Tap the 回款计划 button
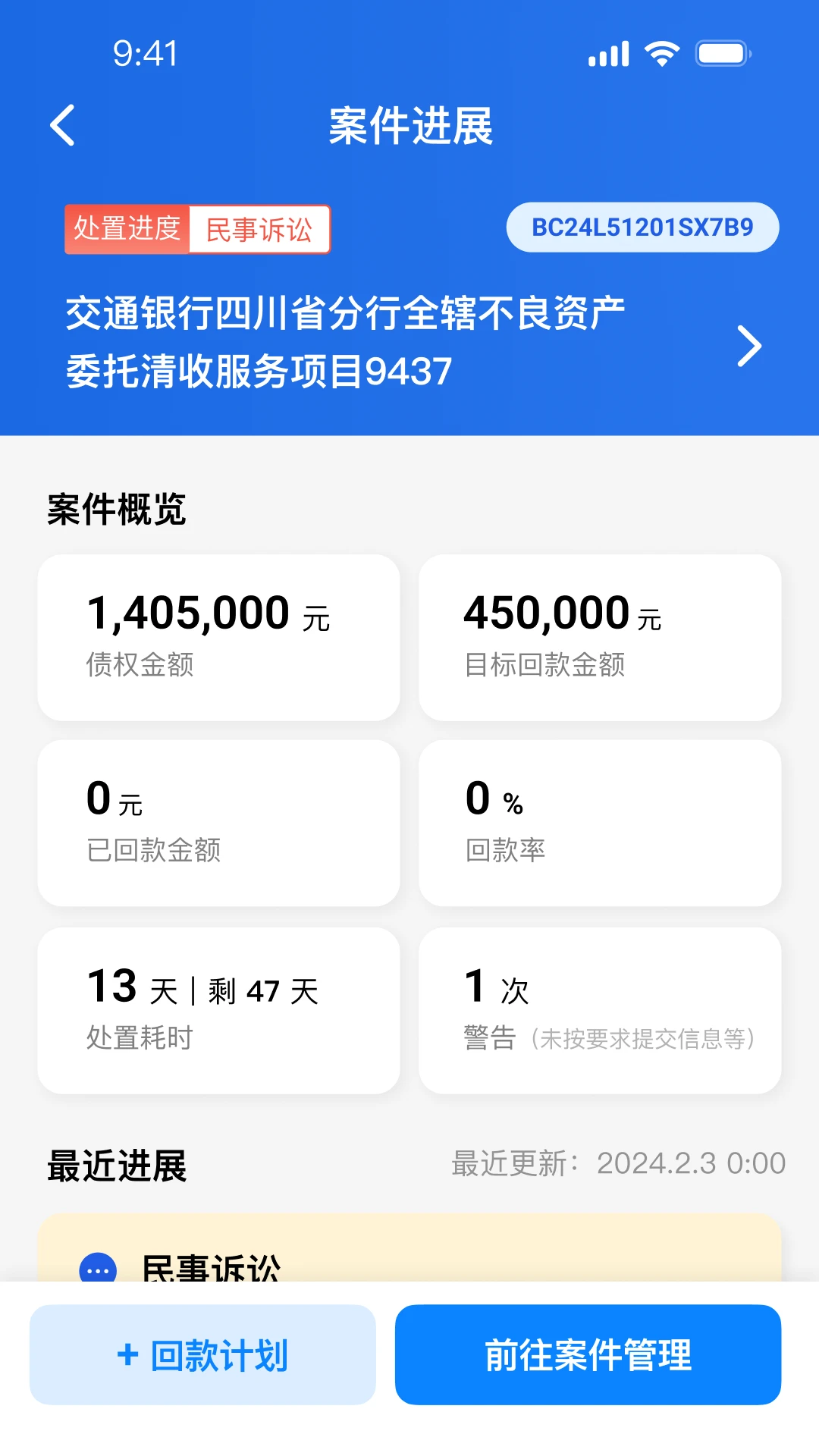This screenshot has width=819, height=1456. tap(202, 1354)
